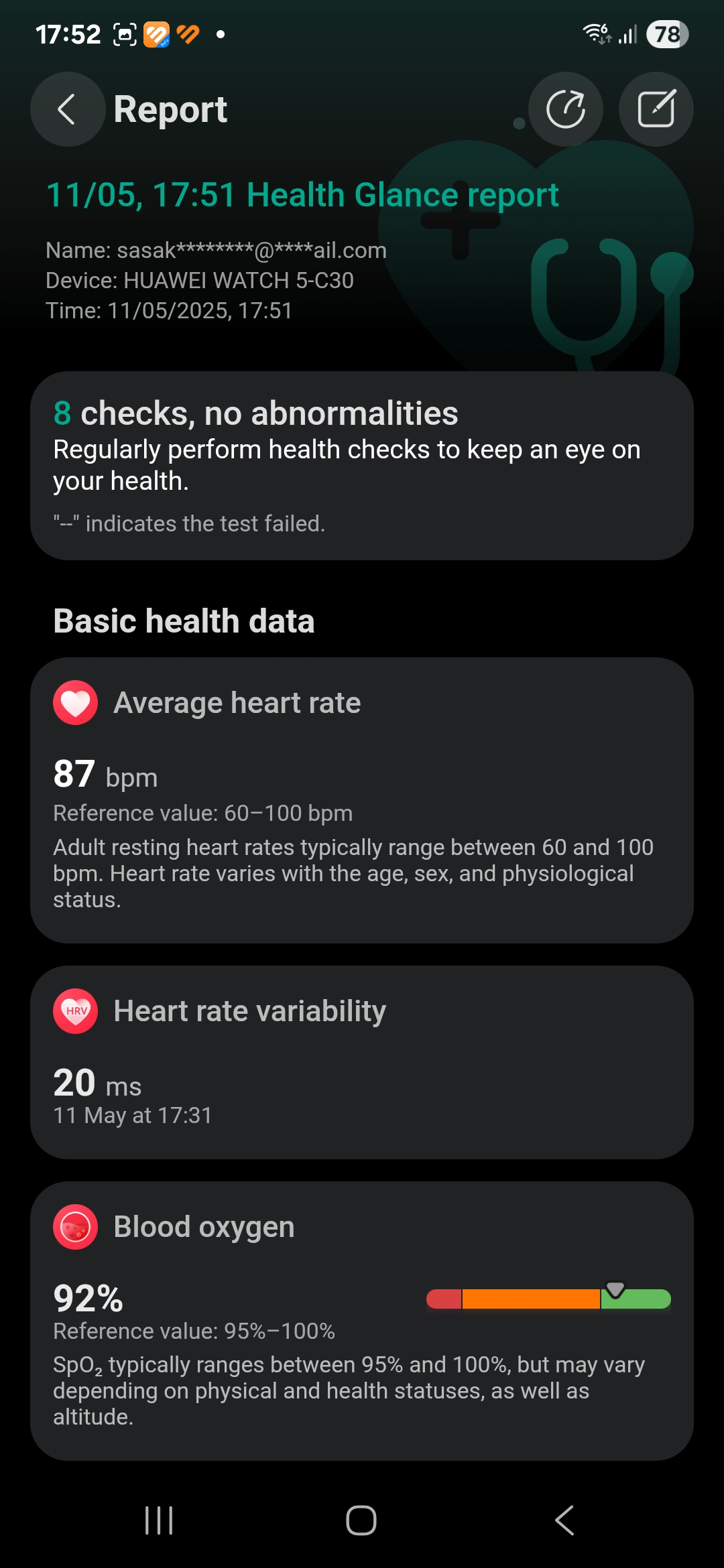The image size is (724, 1568).
Task: Open recent apps from navigation bar
Action: tap(159, 1520)
